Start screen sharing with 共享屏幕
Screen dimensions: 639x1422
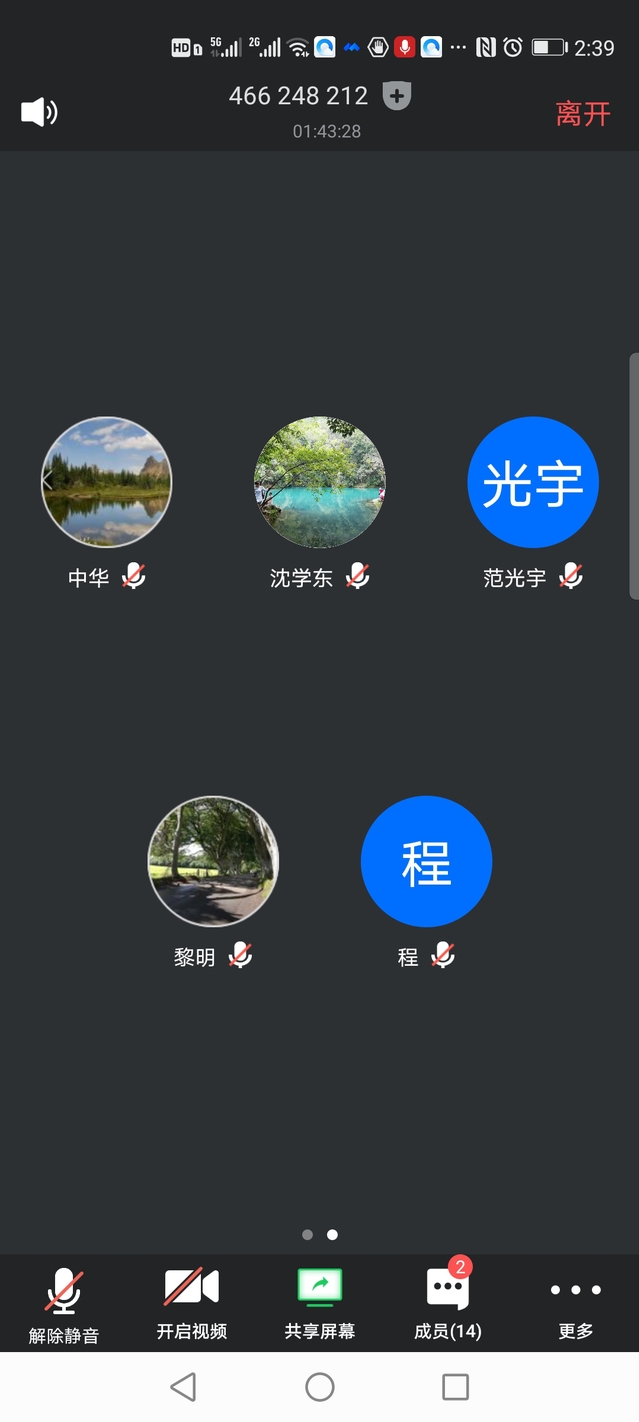(320, 1303)
